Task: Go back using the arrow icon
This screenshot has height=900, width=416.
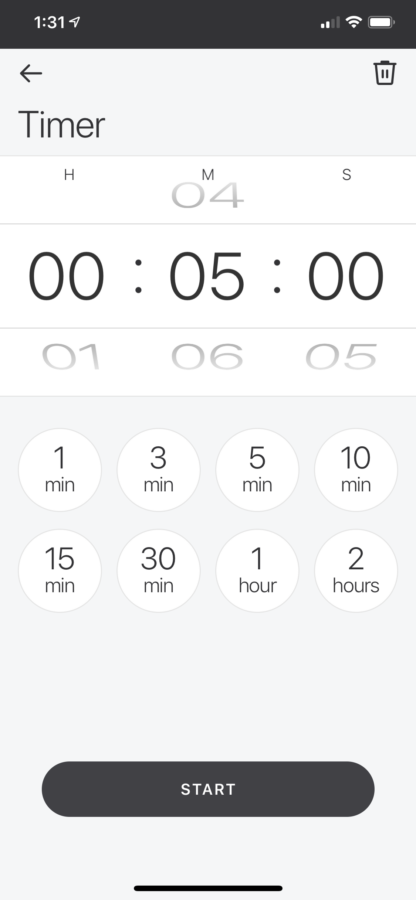Action: pyautogui.click(x=31, y=73)
